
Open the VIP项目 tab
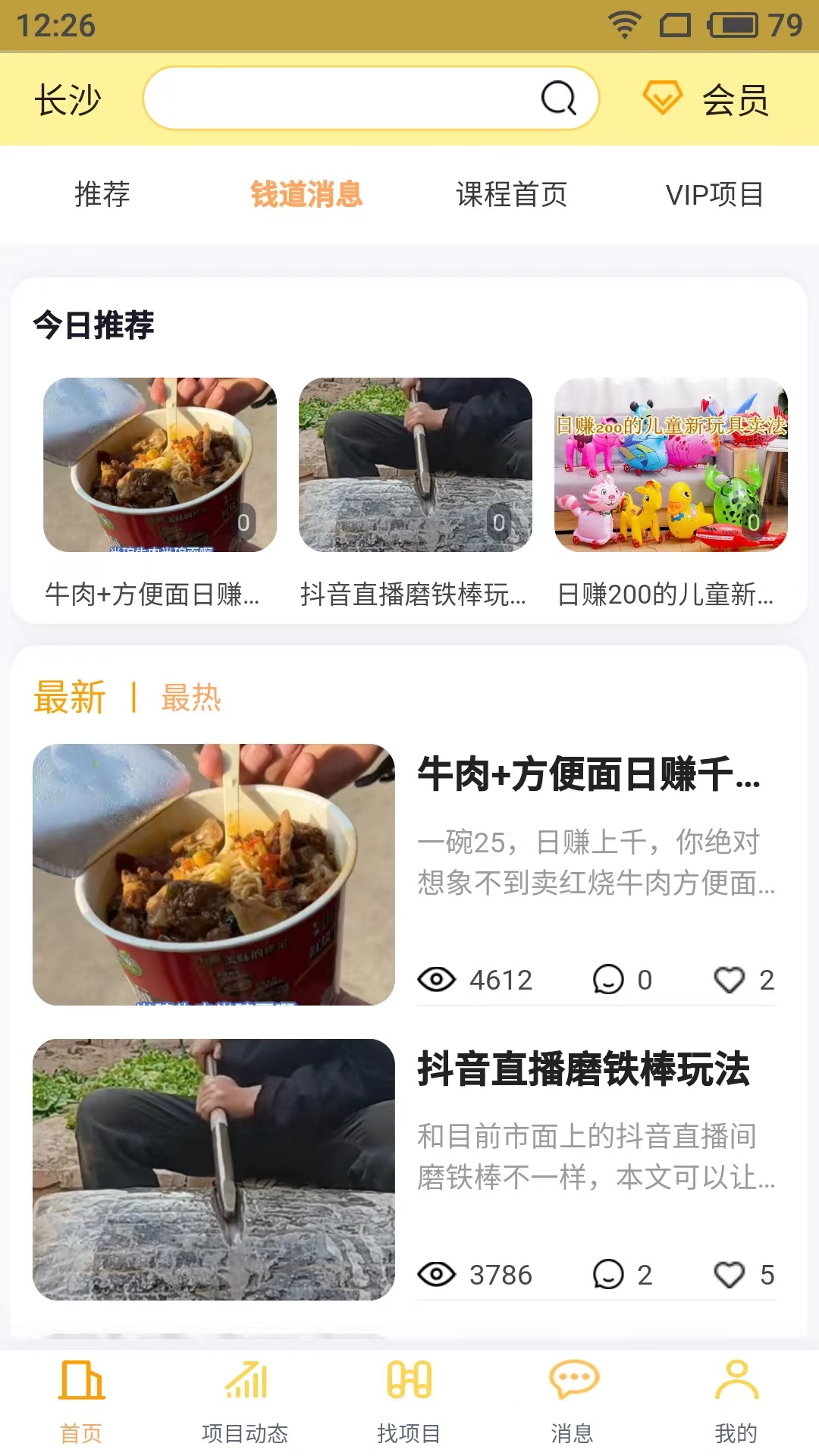[x=716, y=194]
